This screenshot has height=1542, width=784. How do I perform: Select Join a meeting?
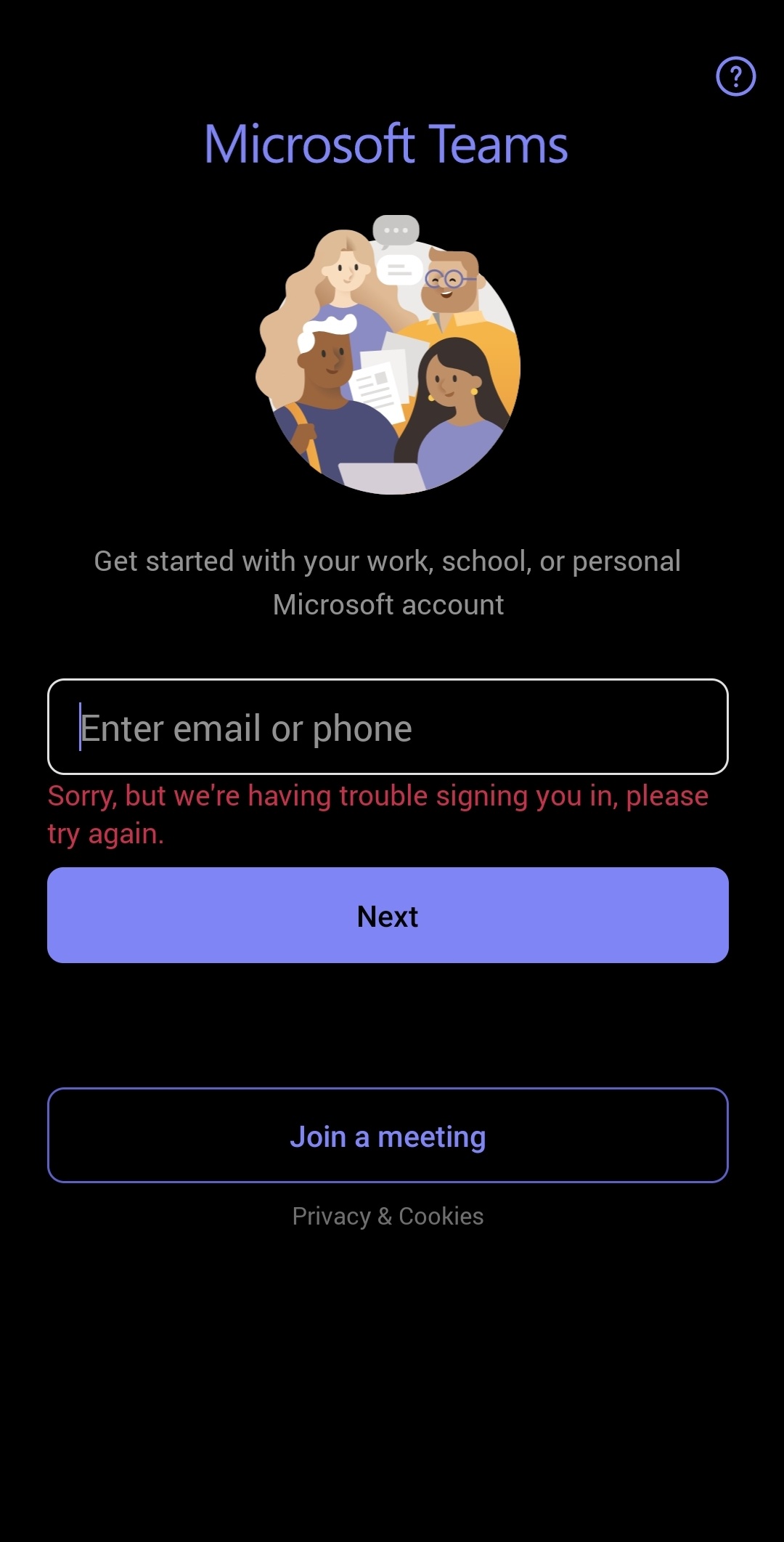point(388,1135)
